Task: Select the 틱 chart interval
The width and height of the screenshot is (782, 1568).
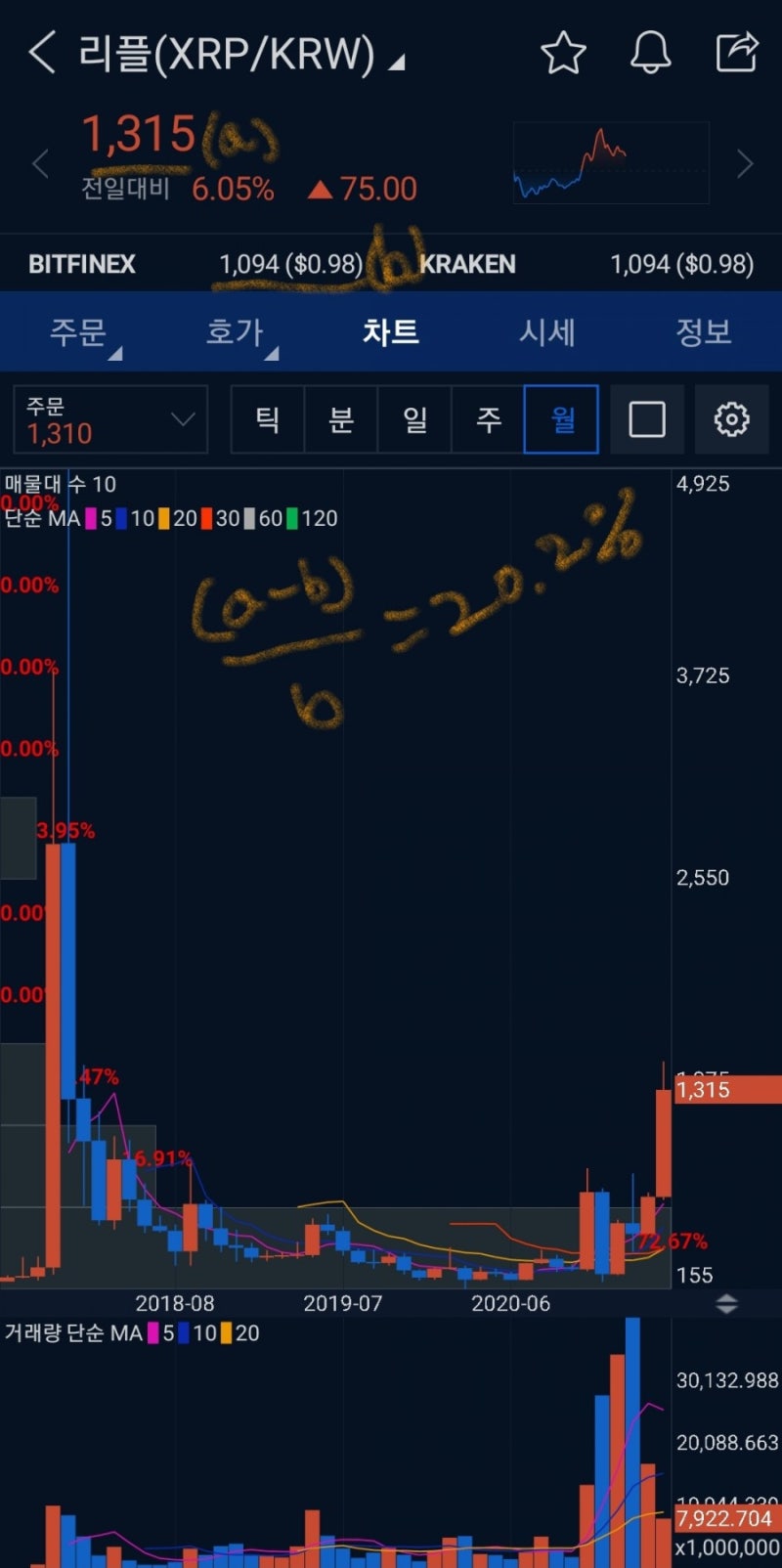Action: (268, 419)
